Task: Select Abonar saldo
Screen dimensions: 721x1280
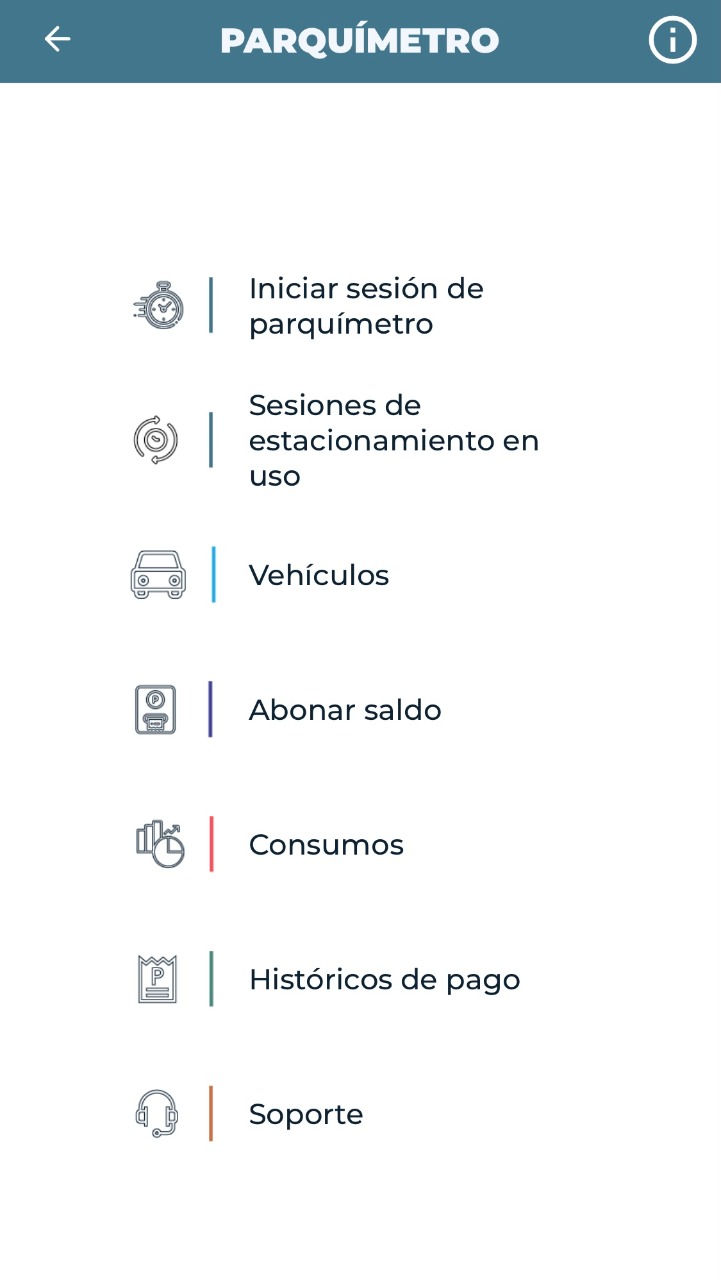Action: [x=344, y=710]
